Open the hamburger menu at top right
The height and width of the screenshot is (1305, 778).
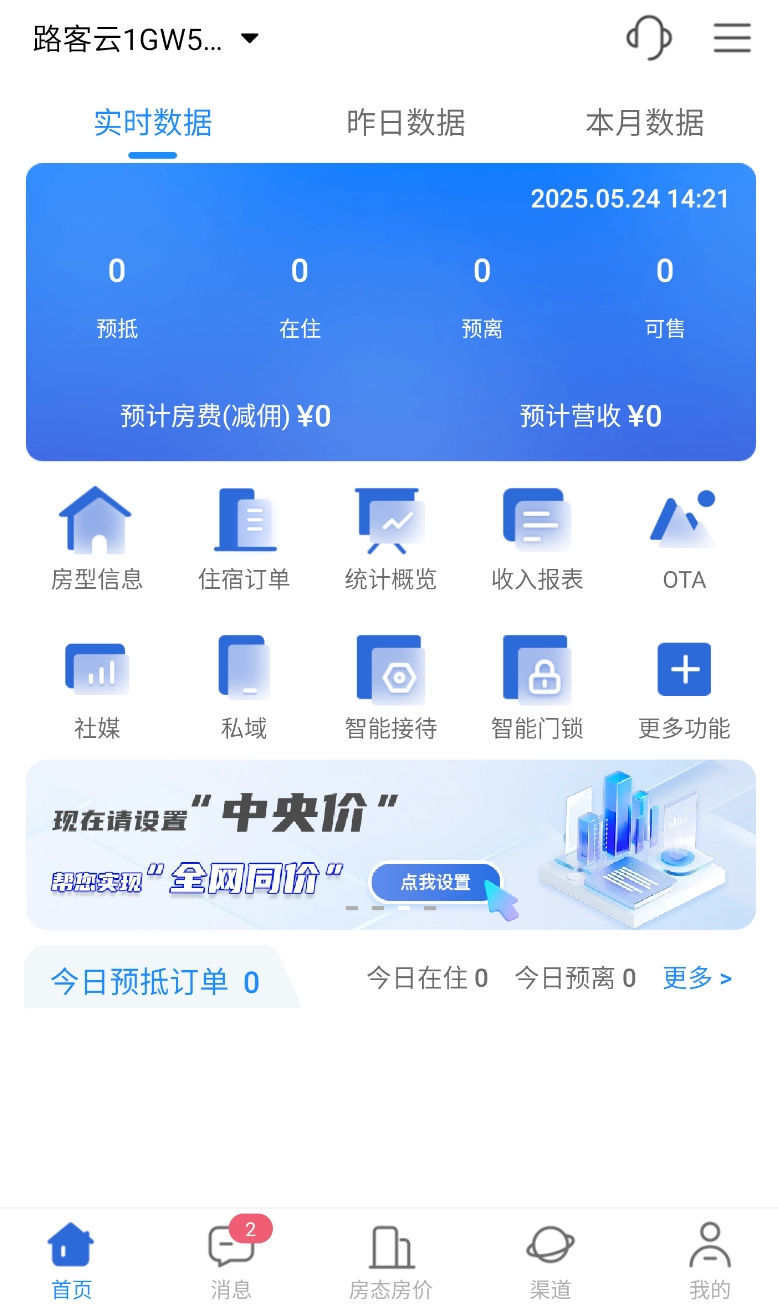732,38
